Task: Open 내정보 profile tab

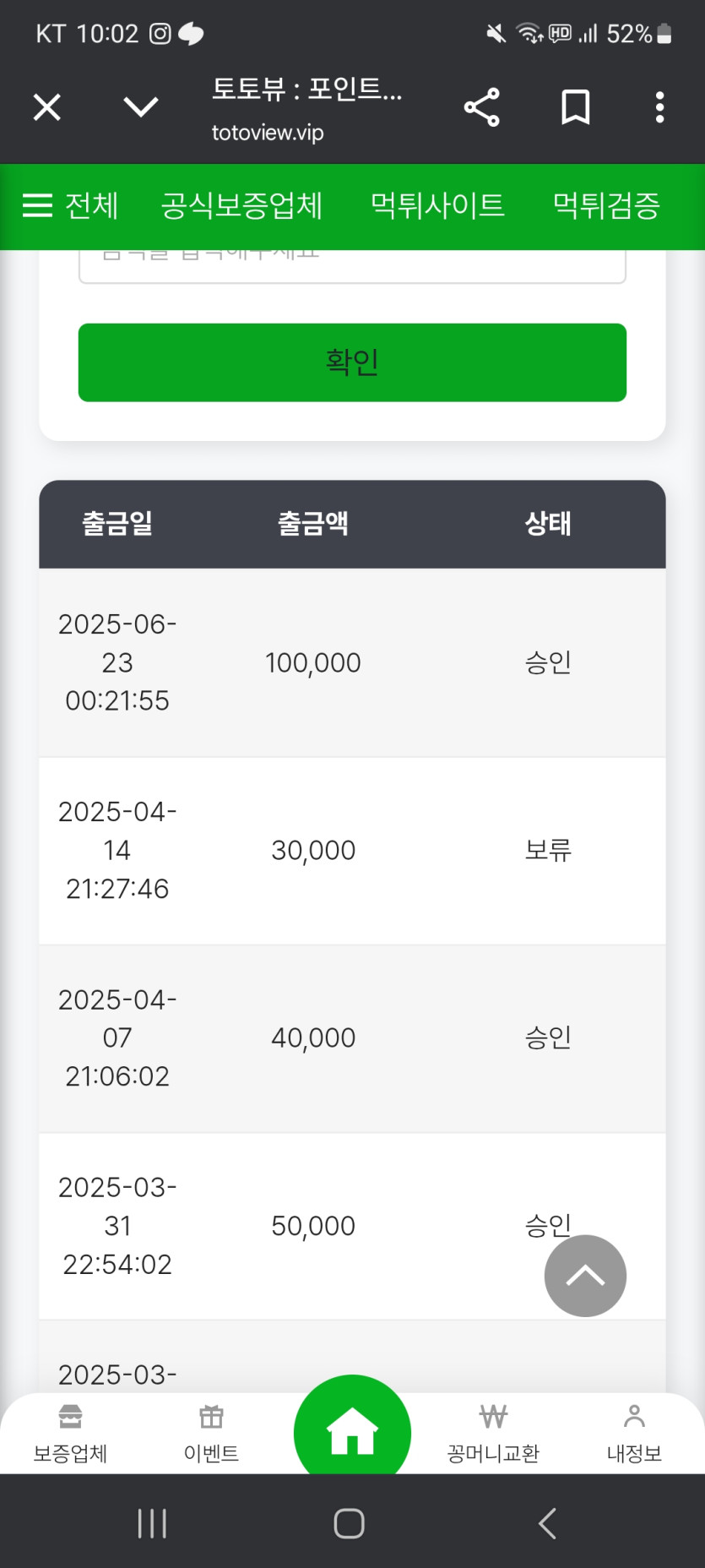Action: coord(634,1435)
